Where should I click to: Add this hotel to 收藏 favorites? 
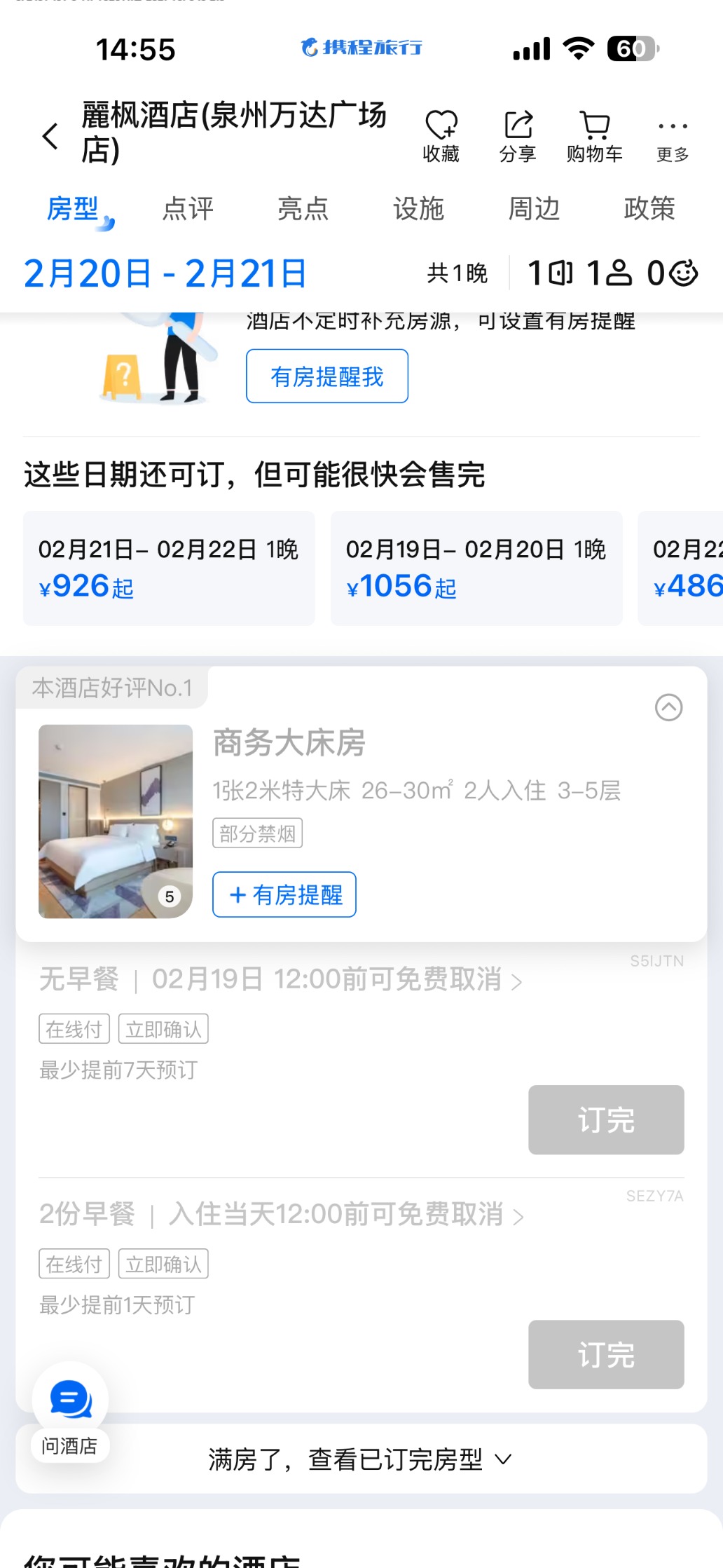(x=441, y=136)
